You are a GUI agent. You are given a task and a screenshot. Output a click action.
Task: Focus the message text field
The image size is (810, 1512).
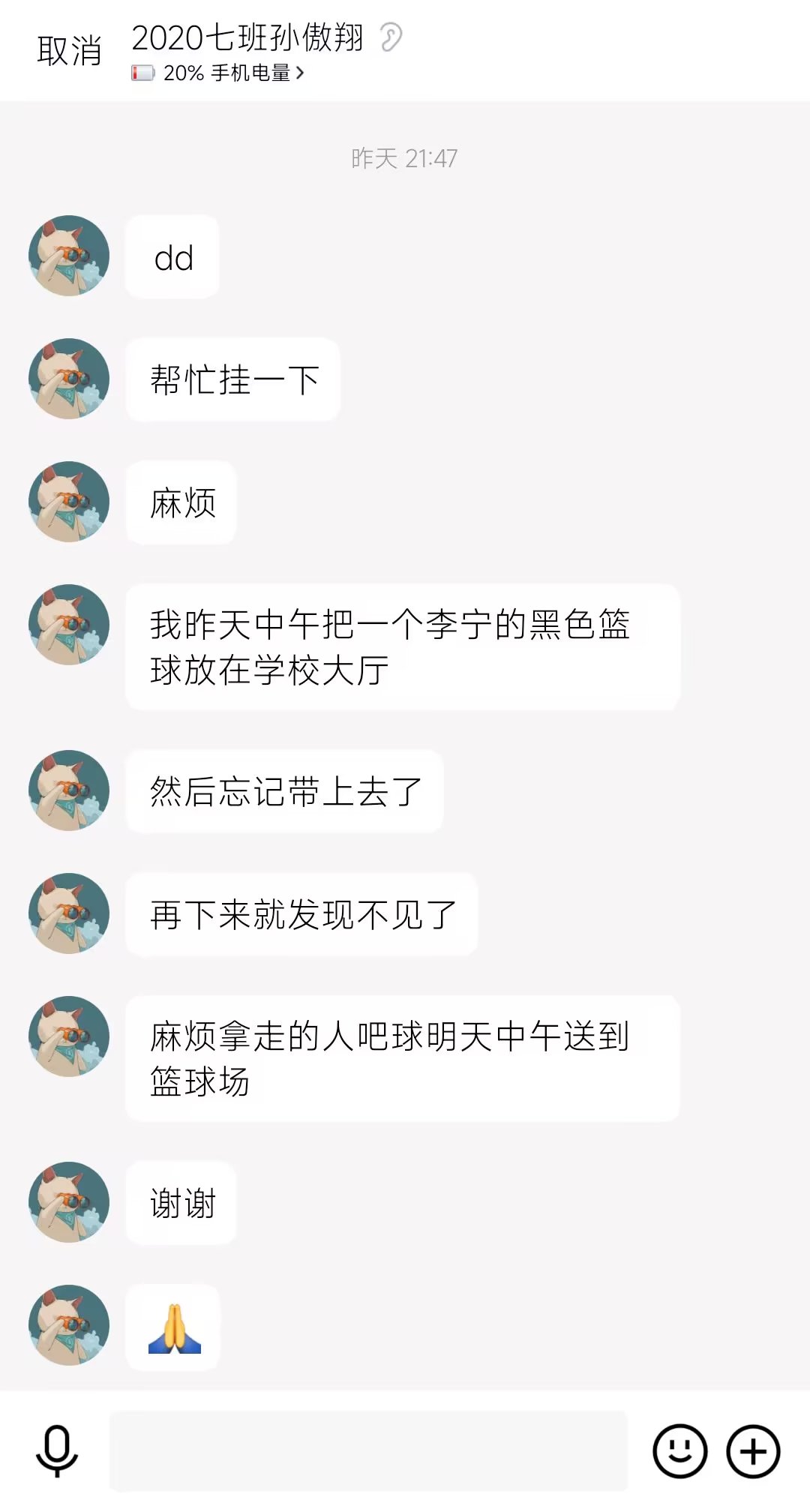[x=368, y=1450]
